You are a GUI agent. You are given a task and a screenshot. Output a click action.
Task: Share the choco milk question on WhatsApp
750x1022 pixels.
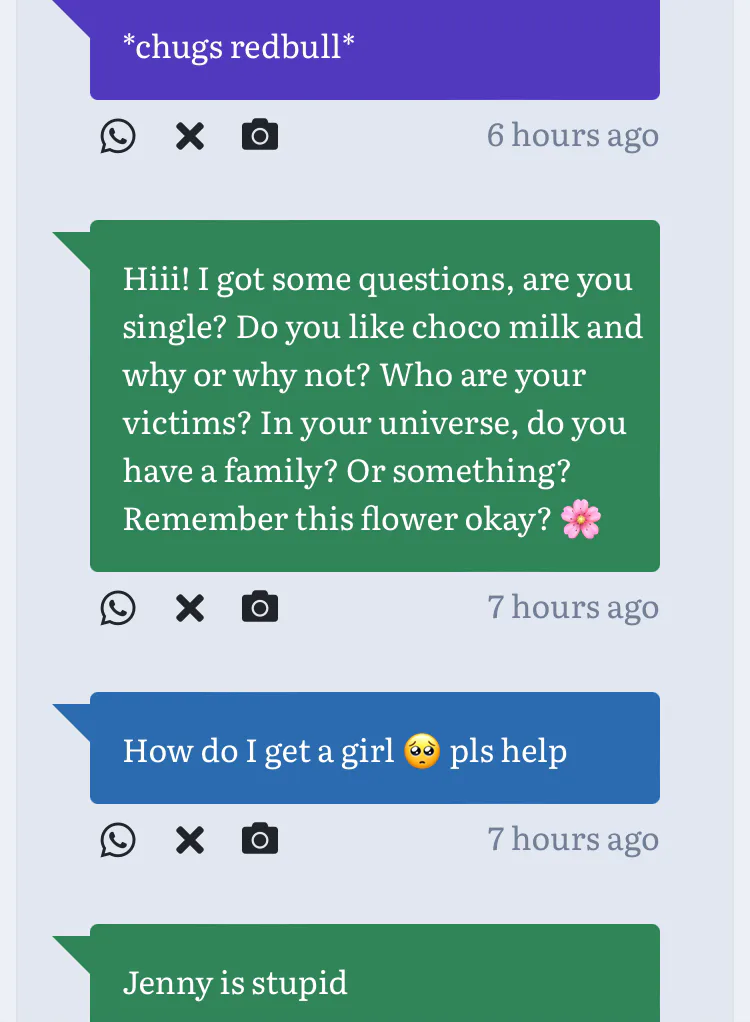pyautogui.click(x=118, y=608)
